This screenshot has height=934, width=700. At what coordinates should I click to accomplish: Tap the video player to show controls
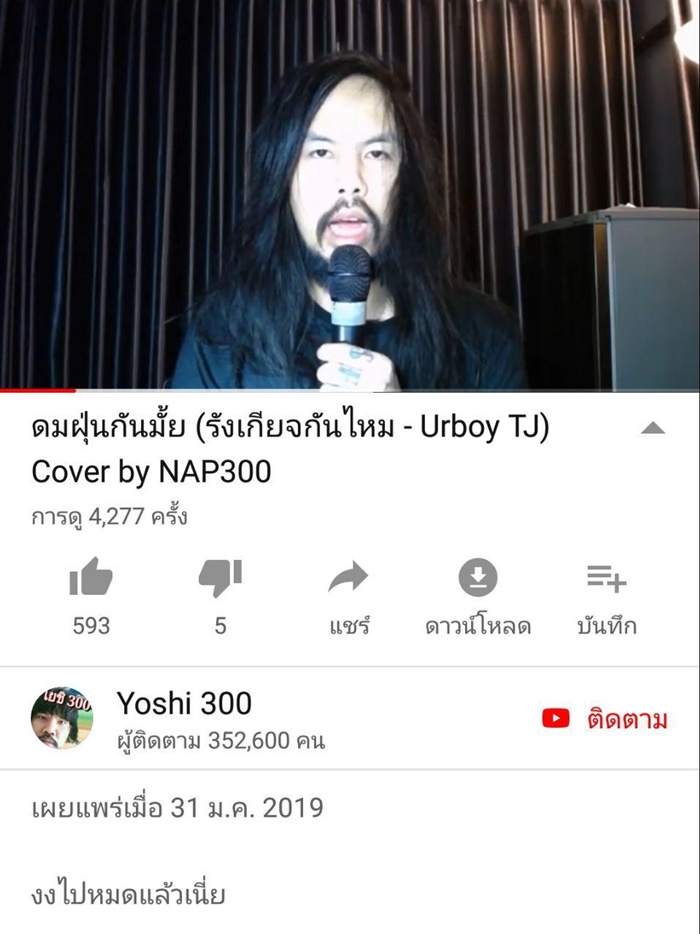click(x=350, y=195)
